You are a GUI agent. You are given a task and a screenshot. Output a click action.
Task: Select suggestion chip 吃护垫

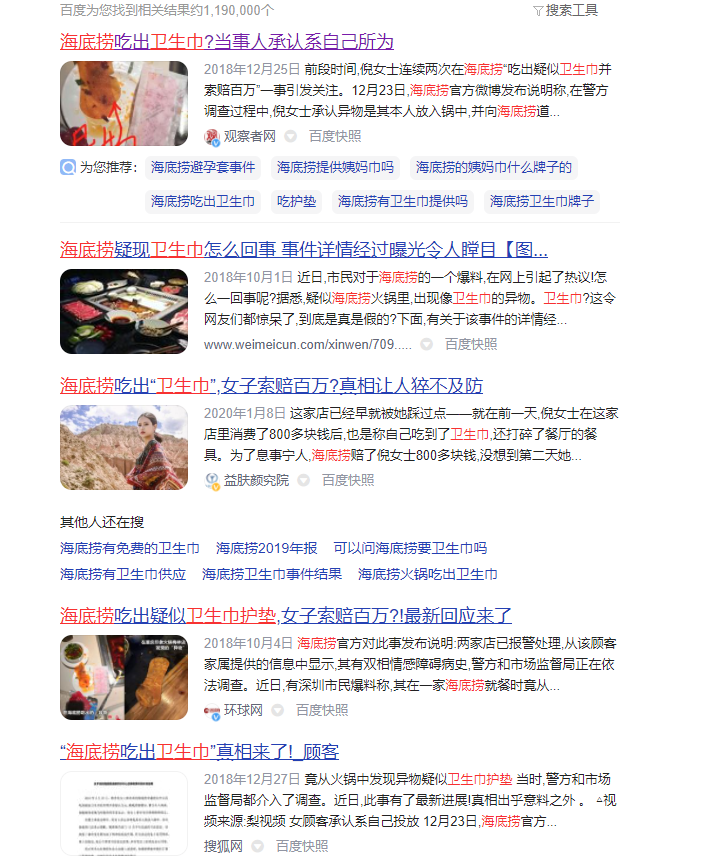pyautogui.click(x=296, y=201)
